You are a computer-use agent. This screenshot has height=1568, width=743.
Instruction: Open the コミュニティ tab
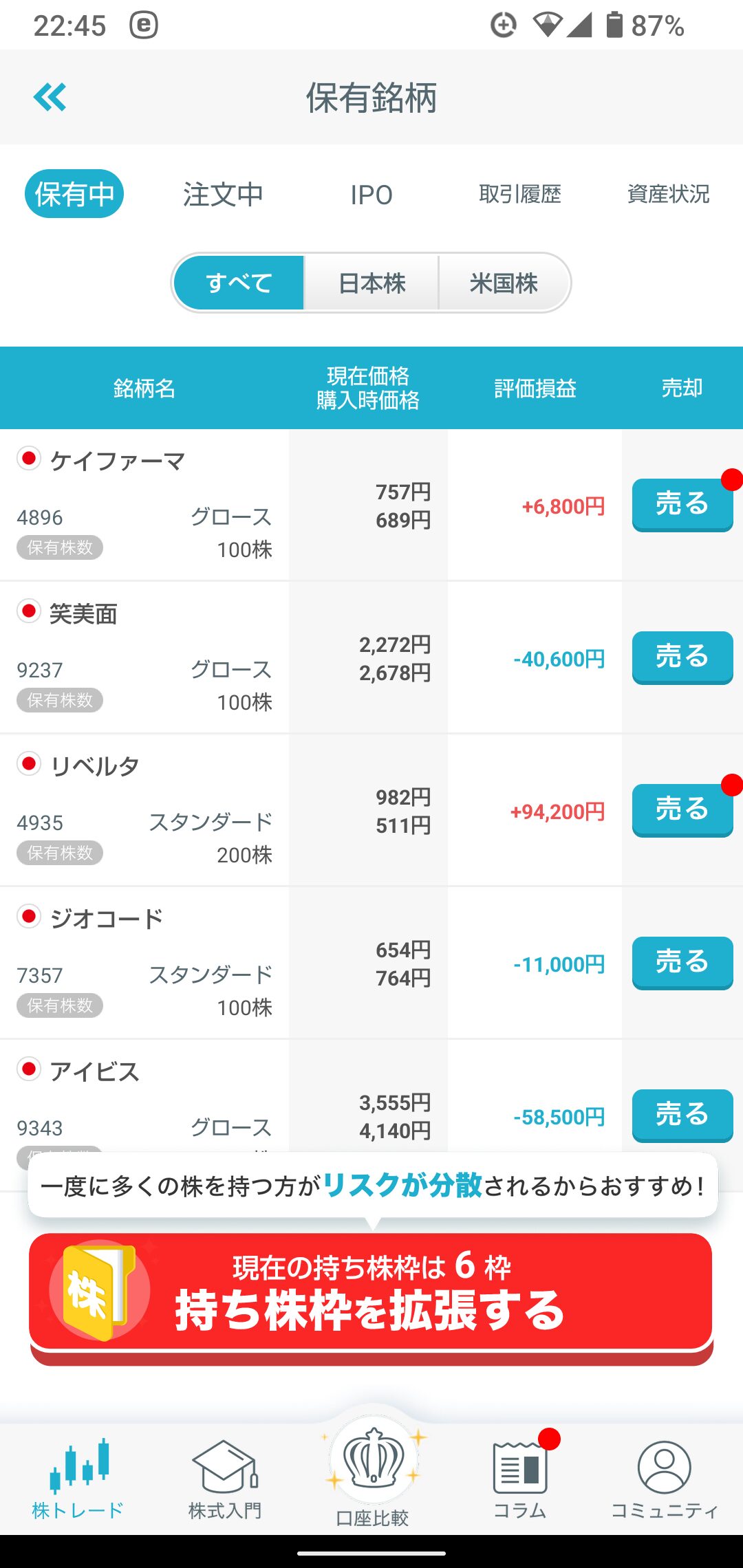(x=665, y=1480)
